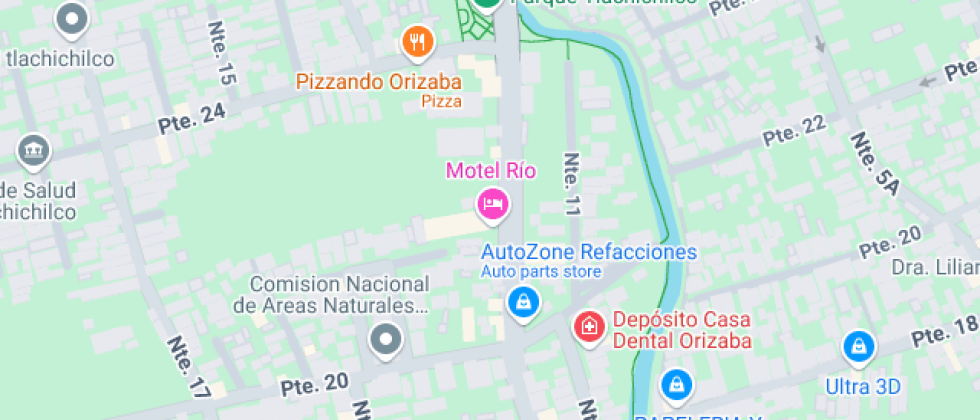Open the Ultra 3D shop marker
This screenshot has height=420, width=980.
pyautogui.click(x=857, y=347)
